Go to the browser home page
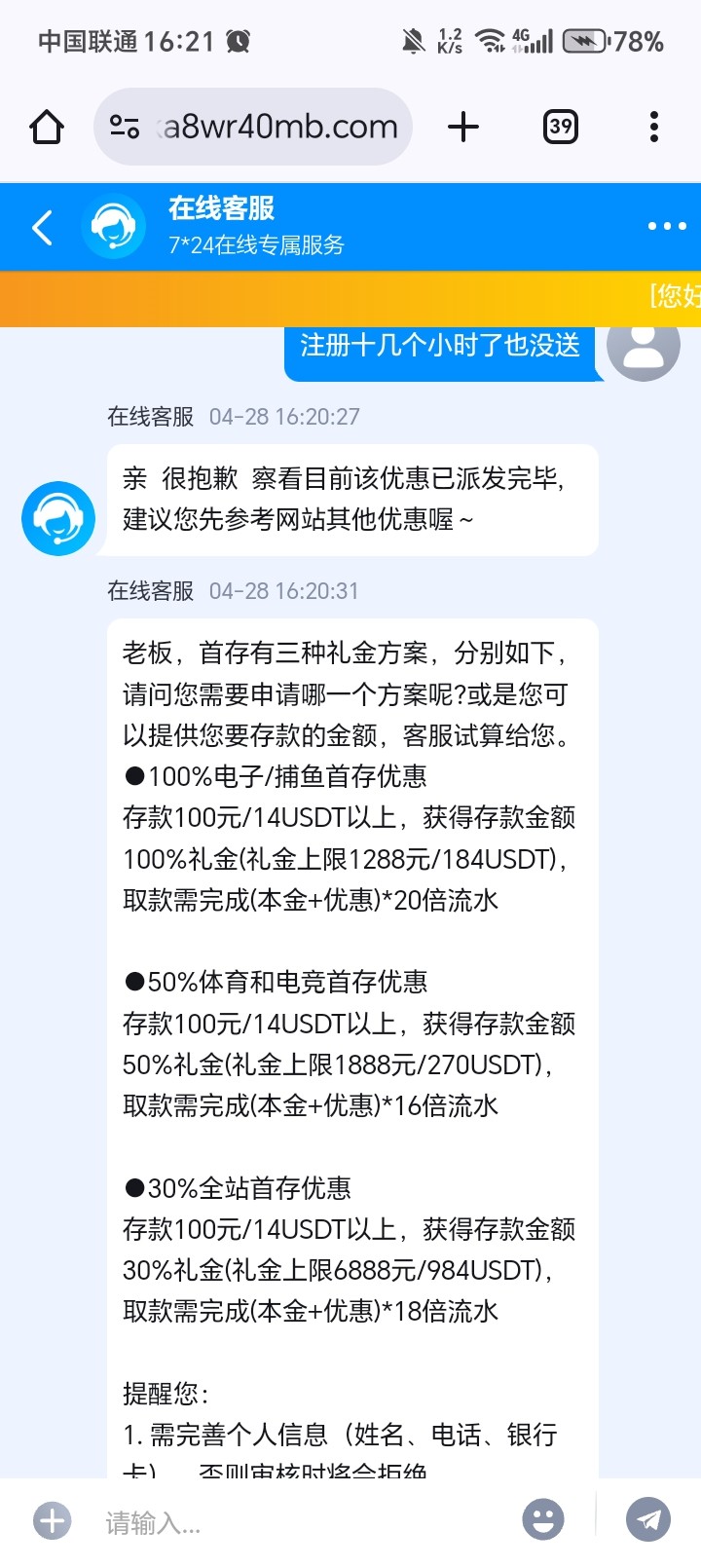Viewport: 701px width, 1568px height. point(47,127)
